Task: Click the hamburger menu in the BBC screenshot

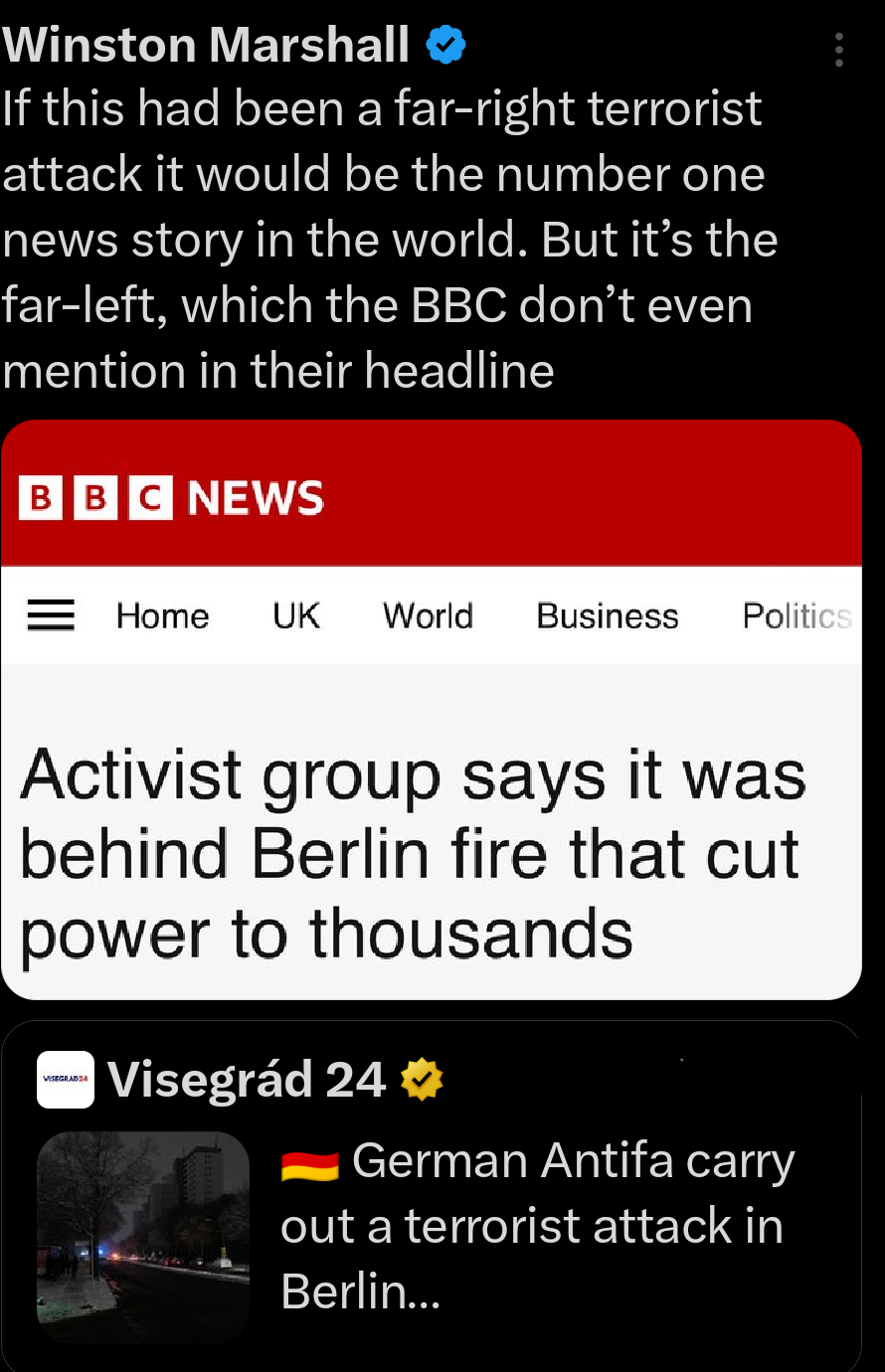Action: [x=52, y=615]
